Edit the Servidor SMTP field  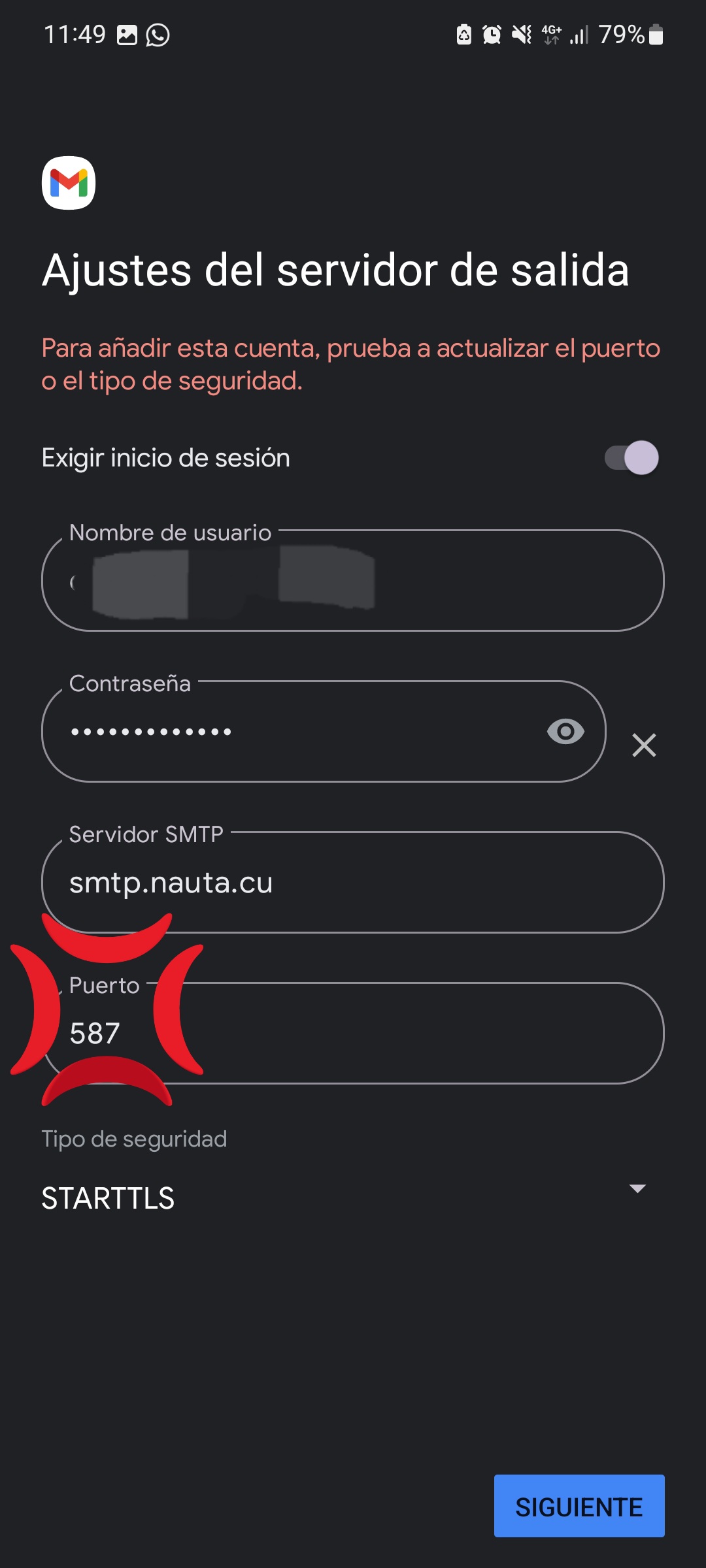tap(353, 882)
